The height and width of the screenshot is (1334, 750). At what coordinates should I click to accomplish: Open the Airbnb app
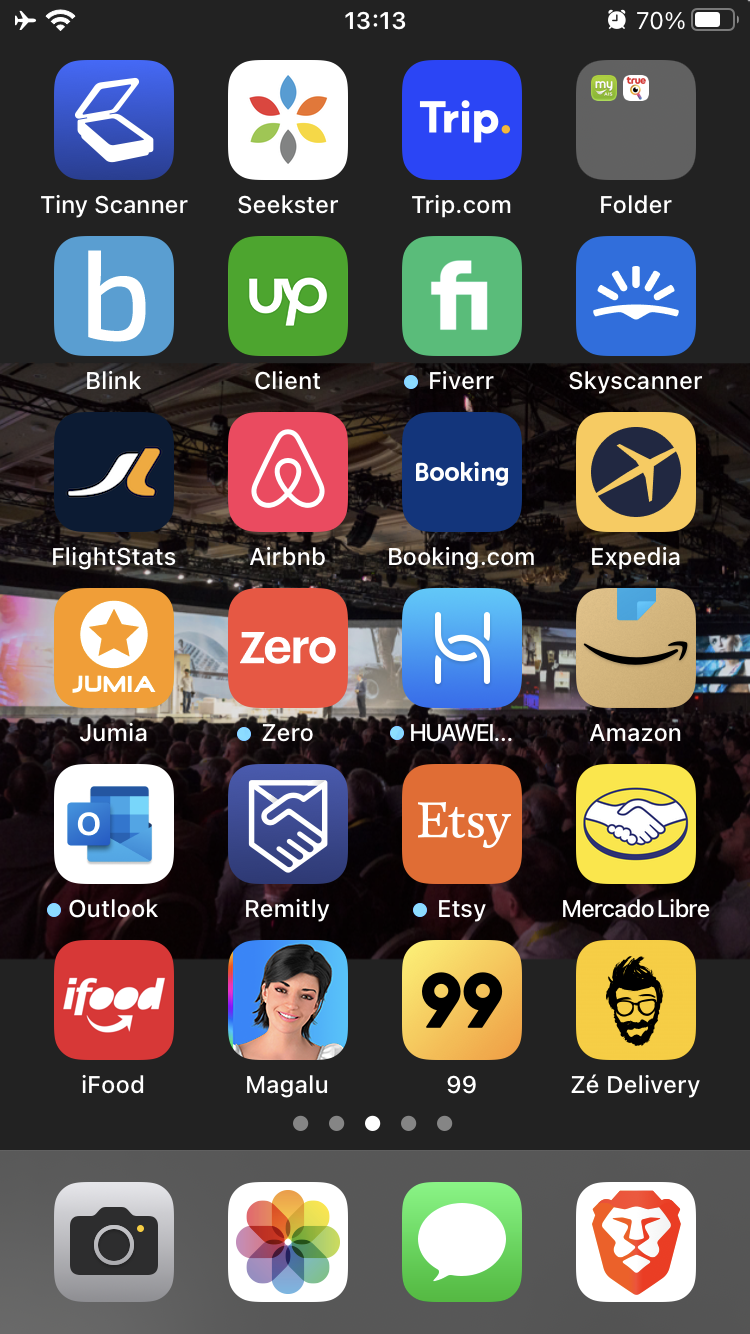coord(288,472)
